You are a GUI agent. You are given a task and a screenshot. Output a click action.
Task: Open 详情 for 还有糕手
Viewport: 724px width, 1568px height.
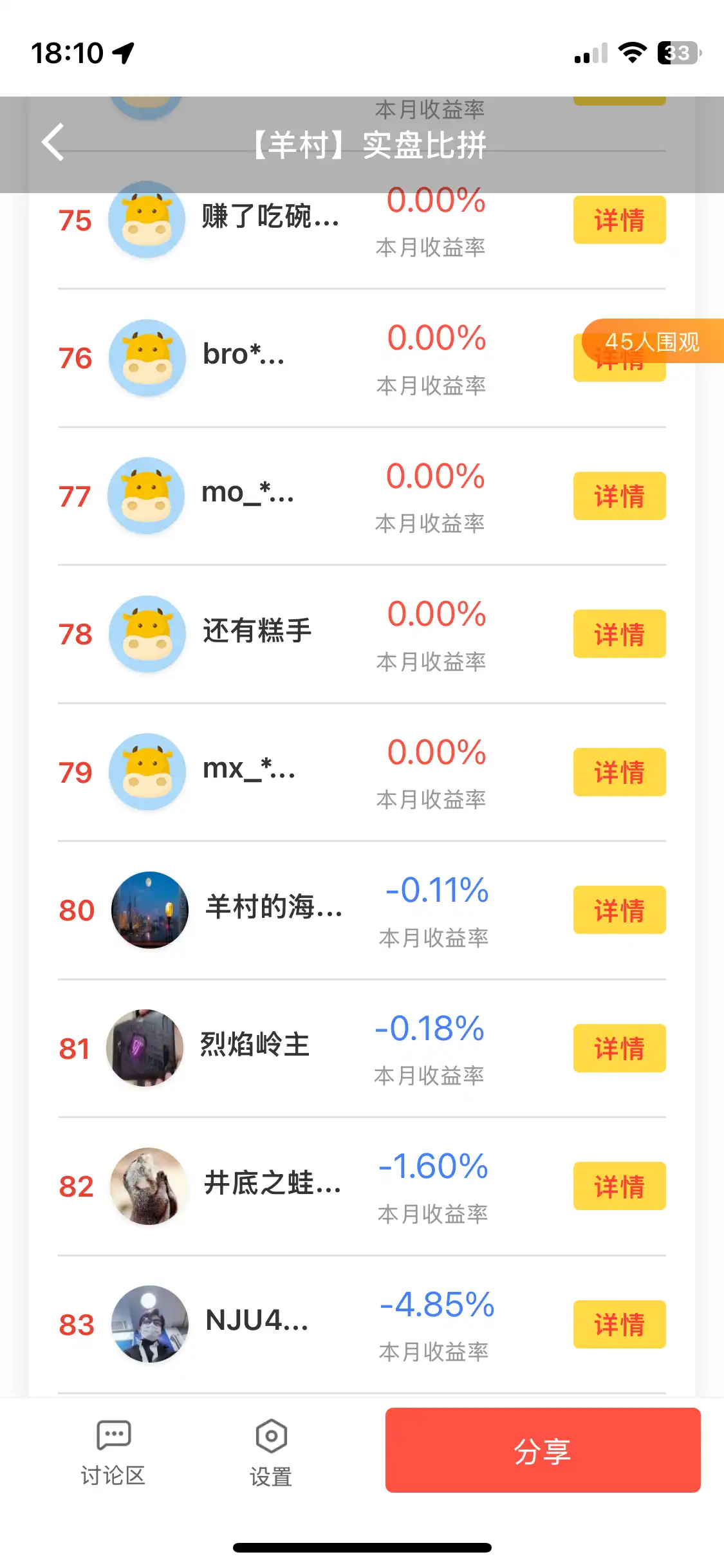tap(619, 634)
